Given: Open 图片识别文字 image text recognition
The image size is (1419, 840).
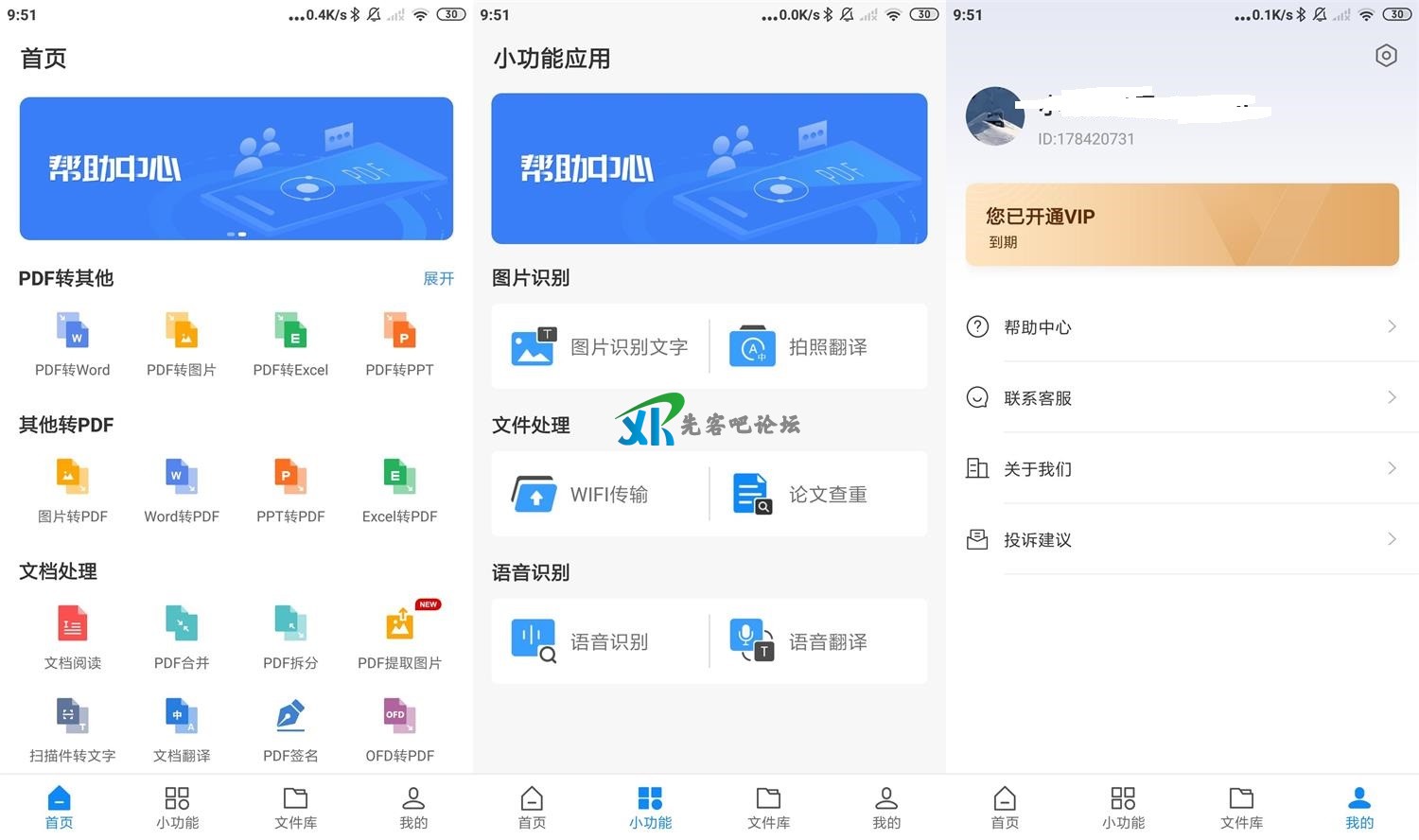Looking at the screenshot, I should (x=600, y=347).
